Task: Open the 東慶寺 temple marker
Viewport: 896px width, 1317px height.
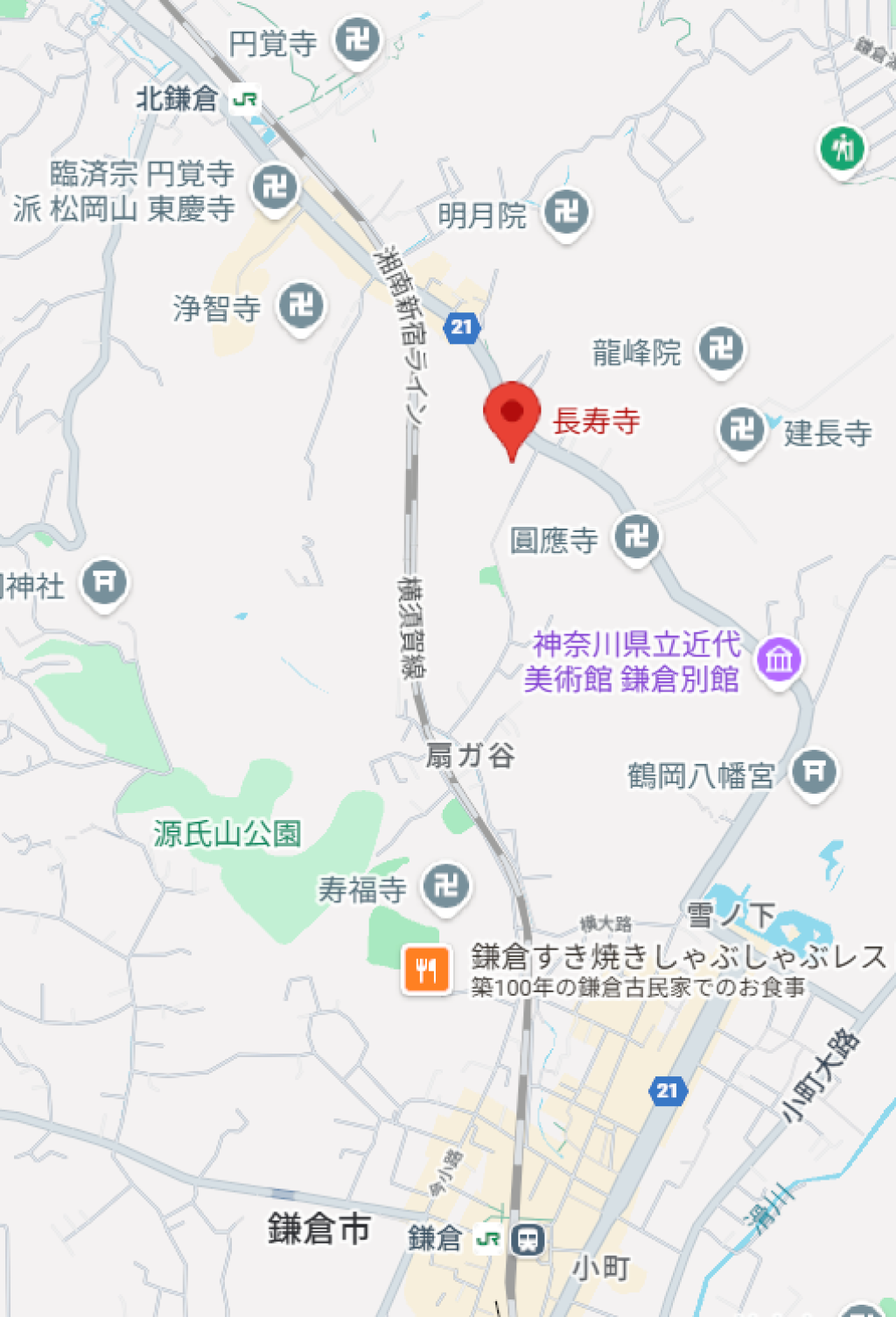Action: coord(276,187)
